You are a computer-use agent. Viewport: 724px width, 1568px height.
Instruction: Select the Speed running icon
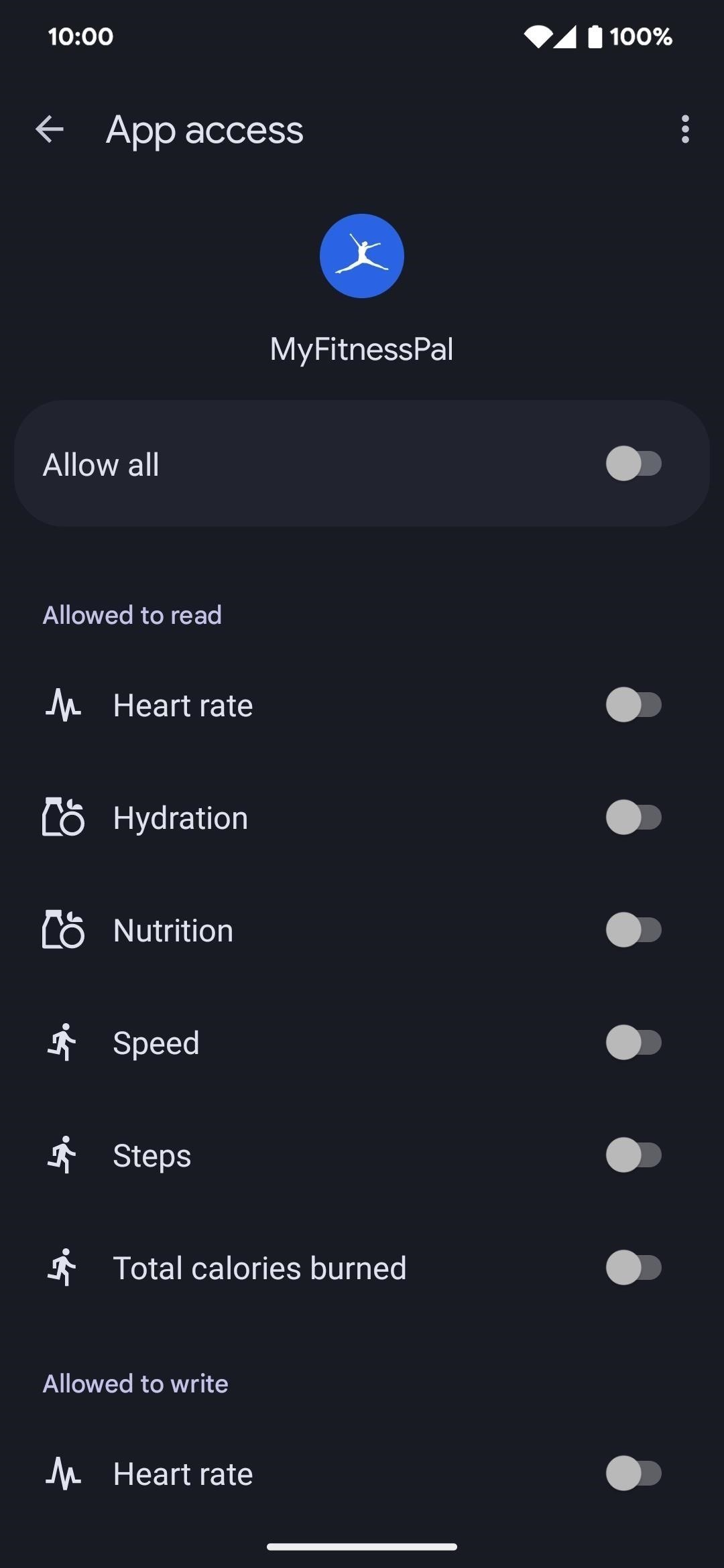(x=62, y=1042)
